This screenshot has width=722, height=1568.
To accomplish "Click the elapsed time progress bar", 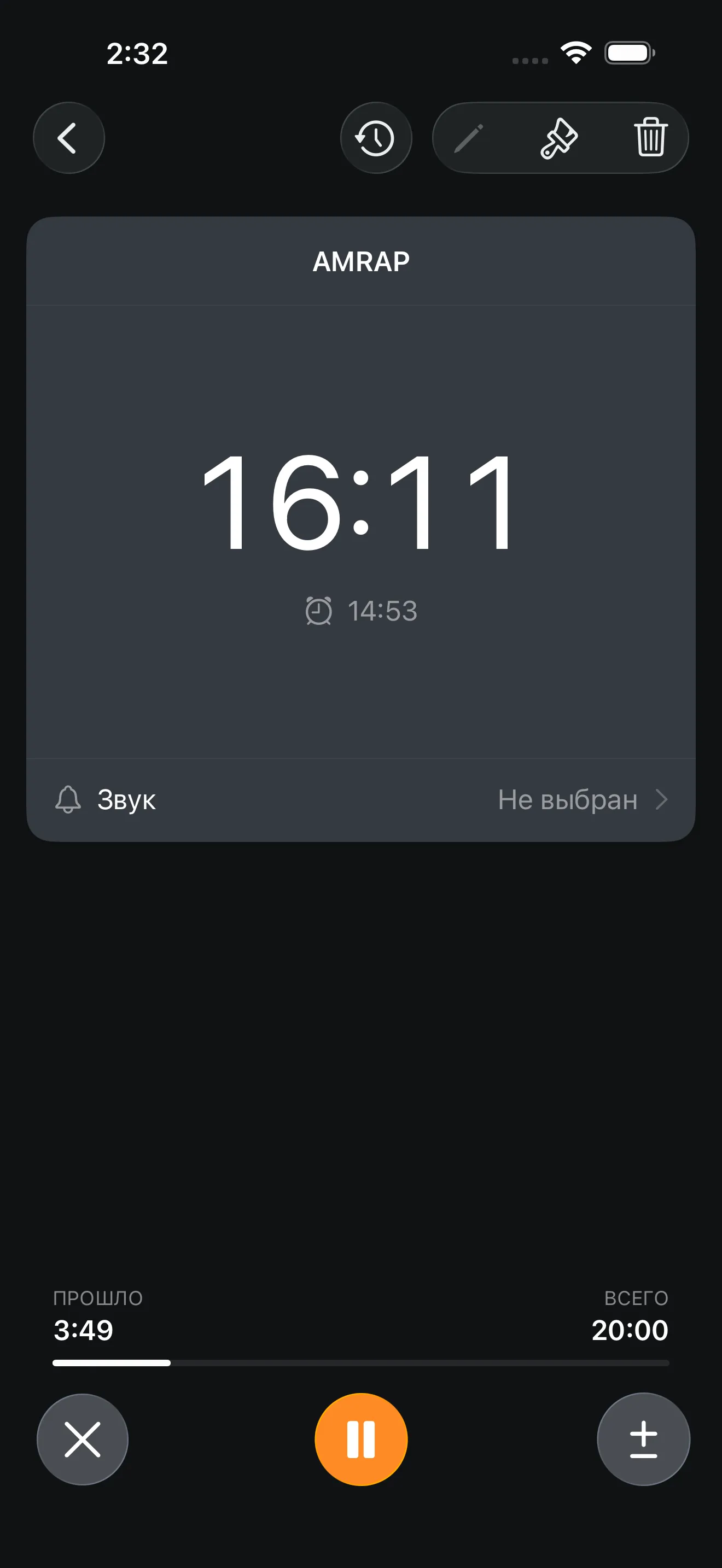I will (361, 1363).
